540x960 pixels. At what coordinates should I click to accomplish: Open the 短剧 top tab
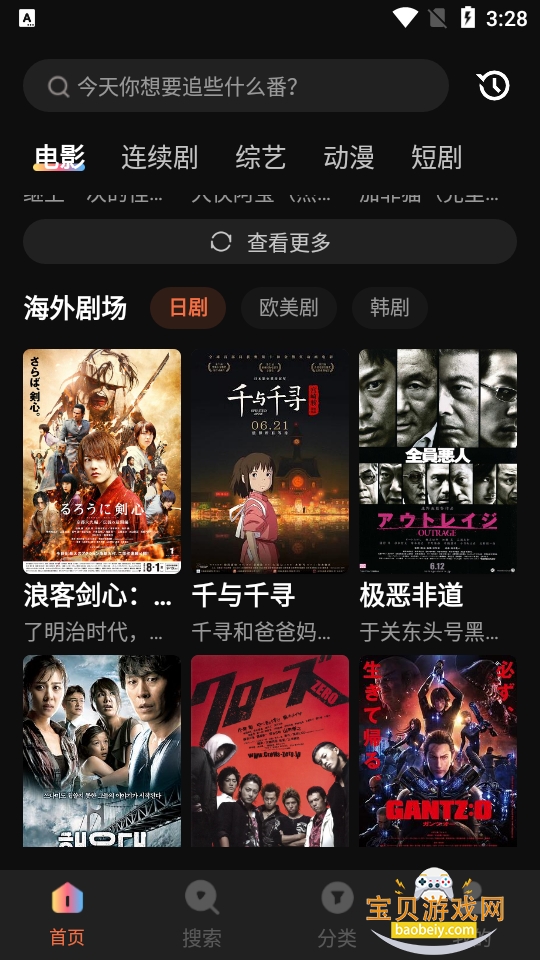click(437, 157)
